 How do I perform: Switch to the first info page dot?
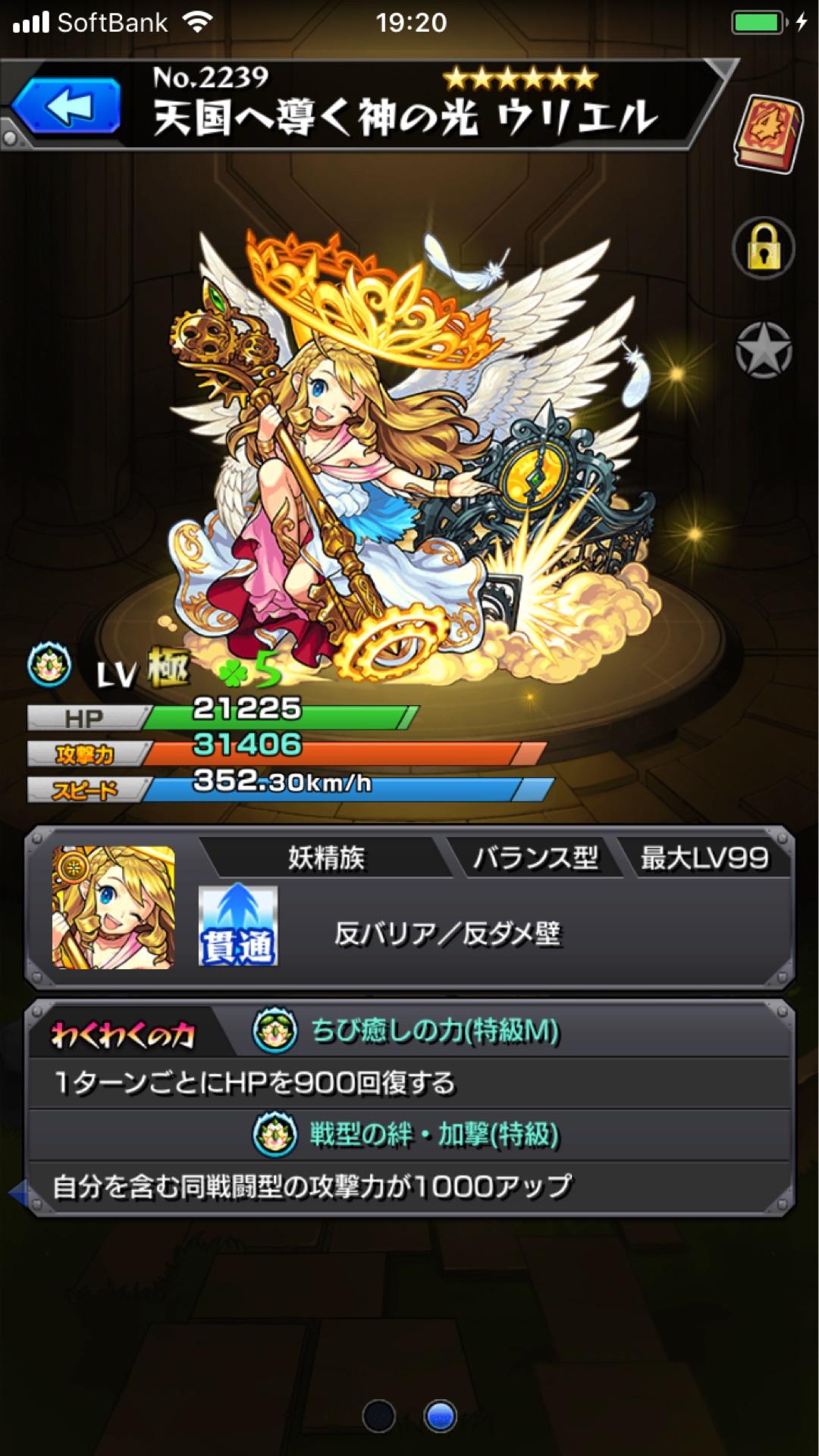pyautogui.click(x=379, y=1415)
